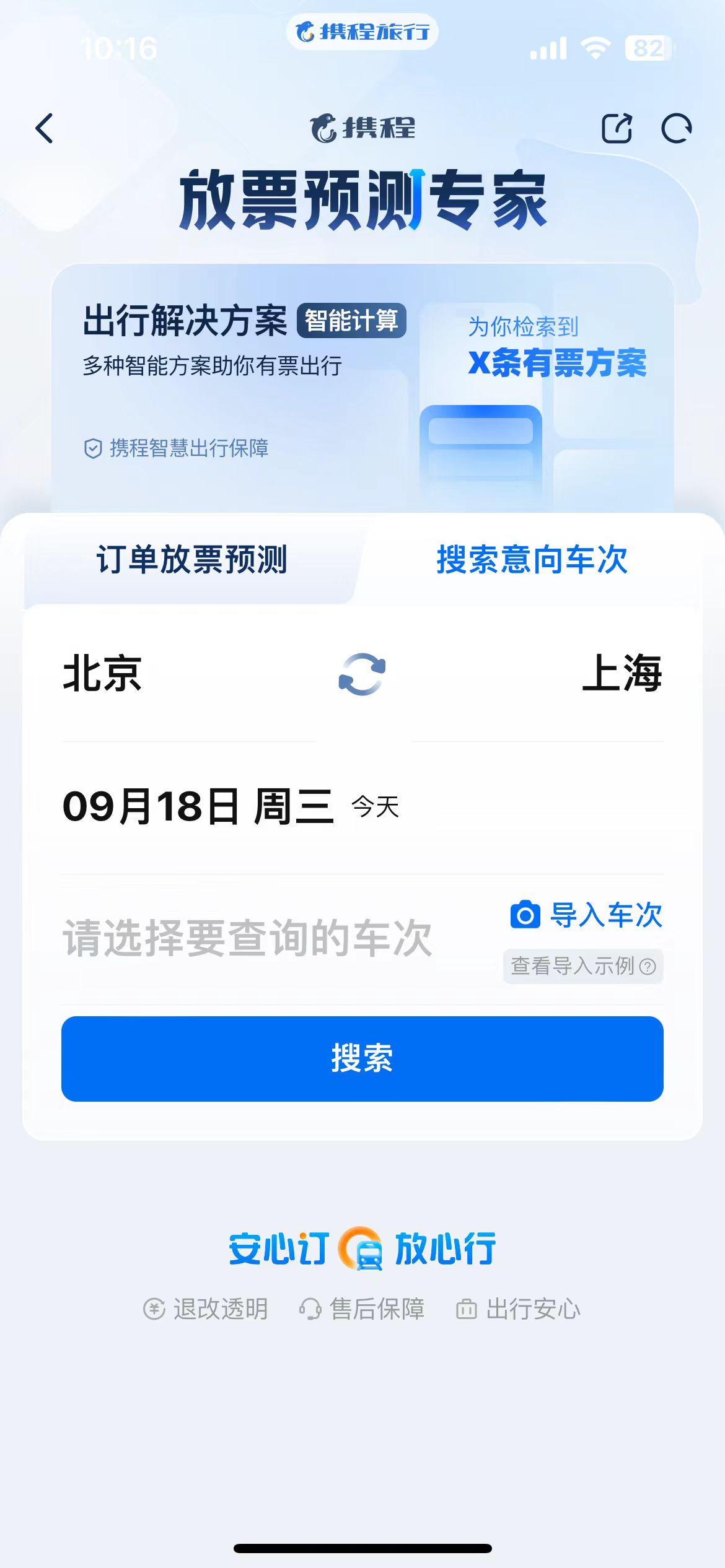This screenshot has width=725, height=1568.
Task: Tap the 退改透明 coin icon at bottom
Action: point(154,1309)
